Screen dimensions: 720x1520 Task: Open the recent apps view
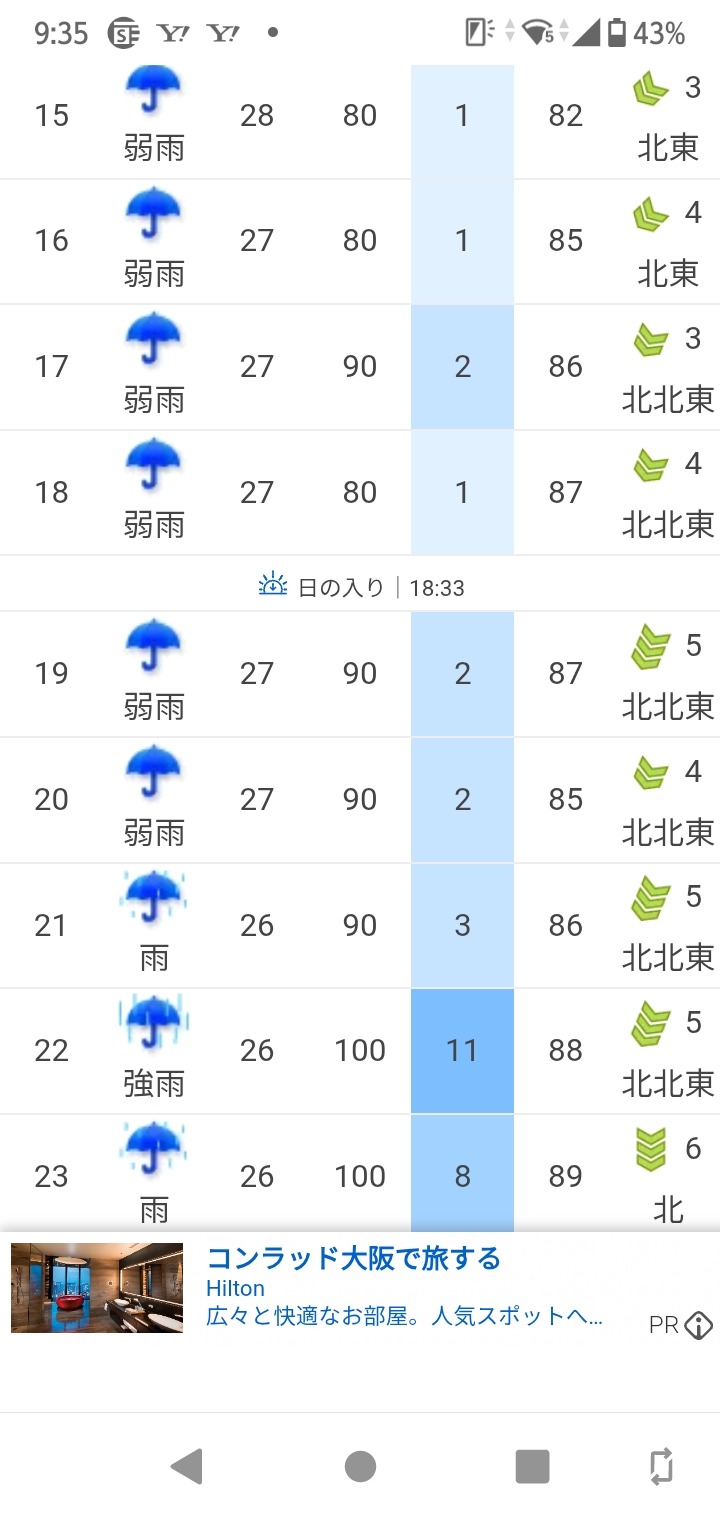(x=532, y=1467)
